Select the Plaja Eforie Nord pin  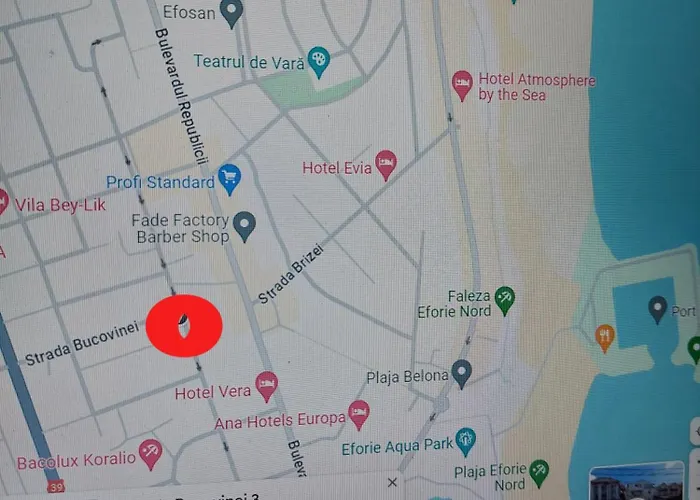click(539, 470)
